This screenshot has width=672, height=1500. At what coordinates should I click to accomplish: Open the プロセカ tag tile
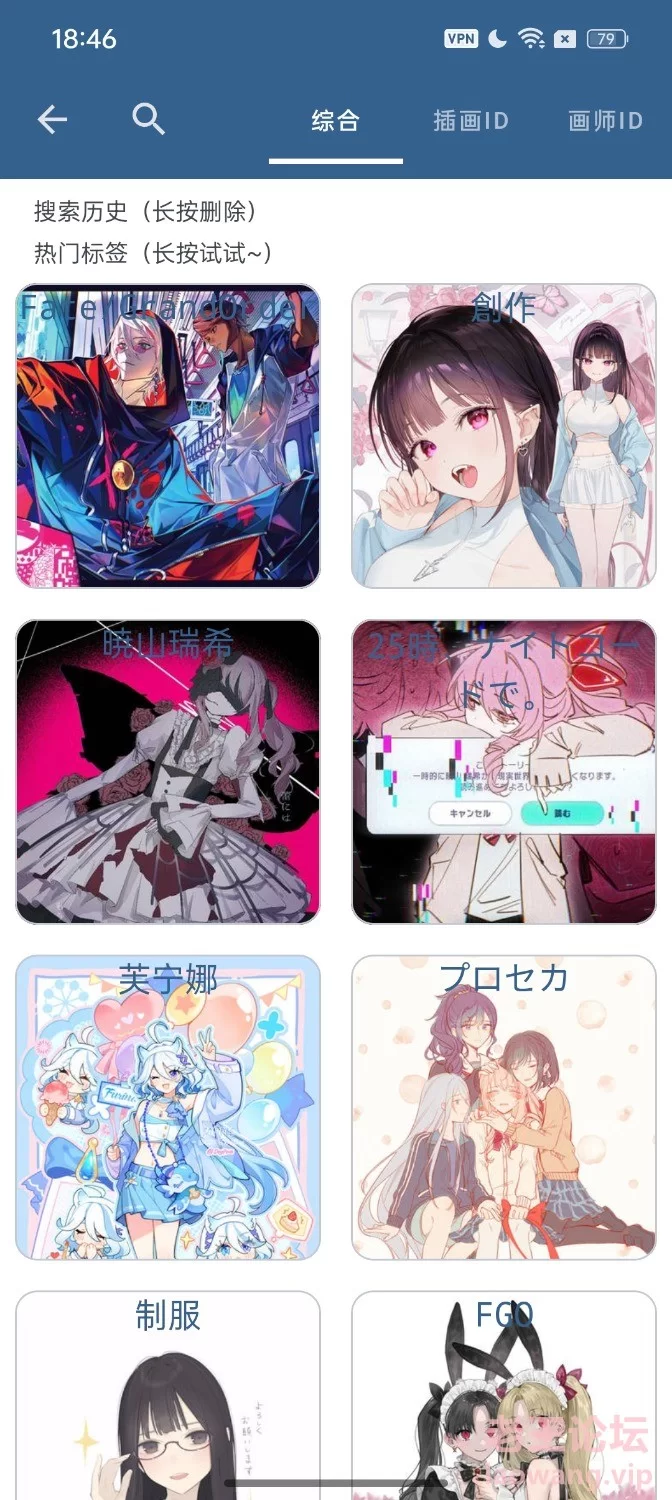(504, 1108)
